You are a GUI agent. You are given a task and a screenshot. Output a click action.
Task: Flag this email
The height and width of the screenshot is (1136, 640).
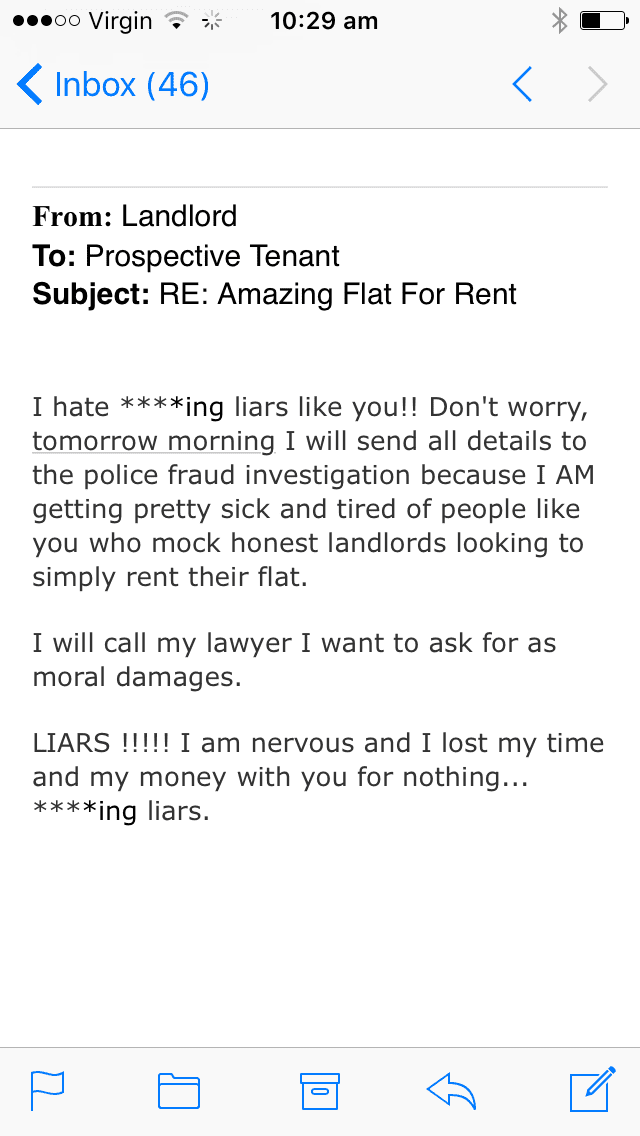click(x=47, y=1090)
